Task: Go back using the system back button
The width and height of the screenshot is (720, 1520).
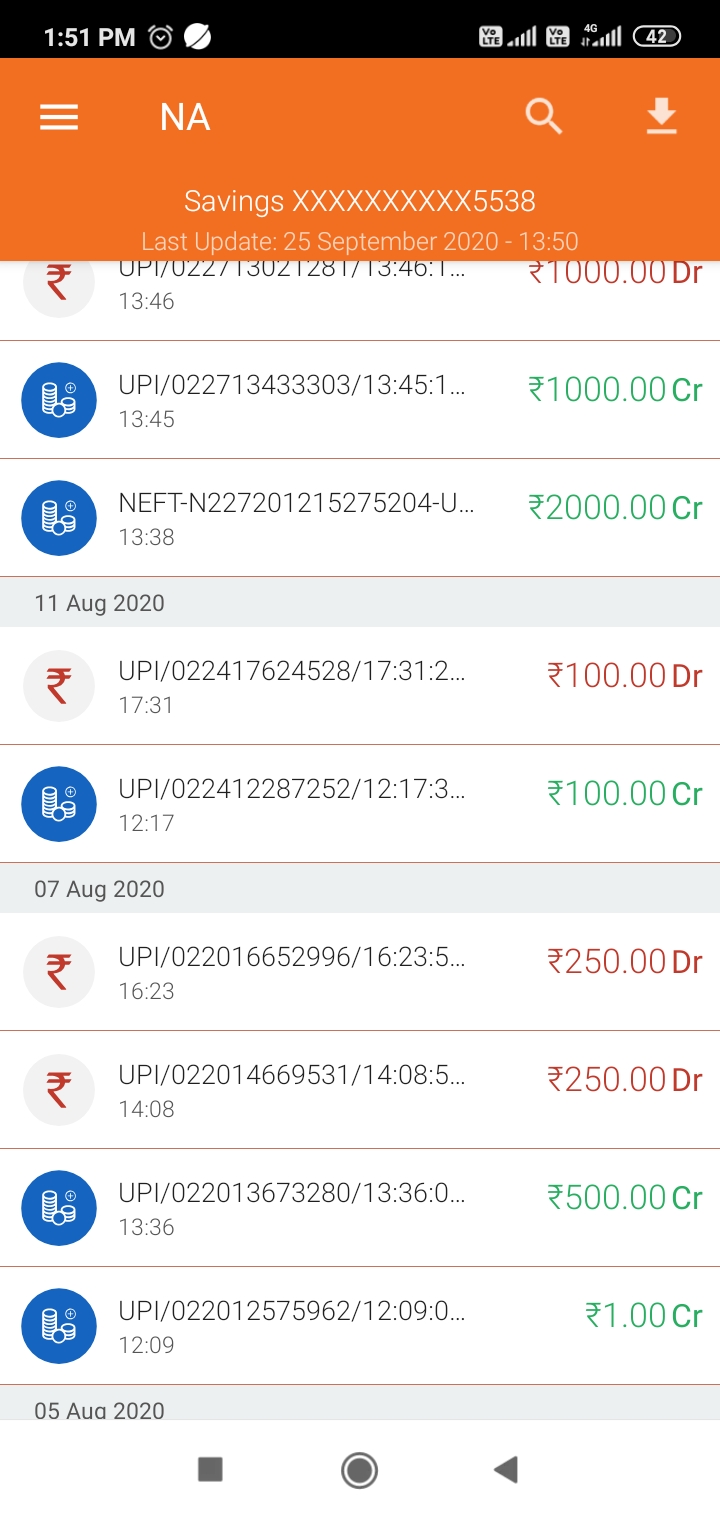Action: click(506, 1469)
